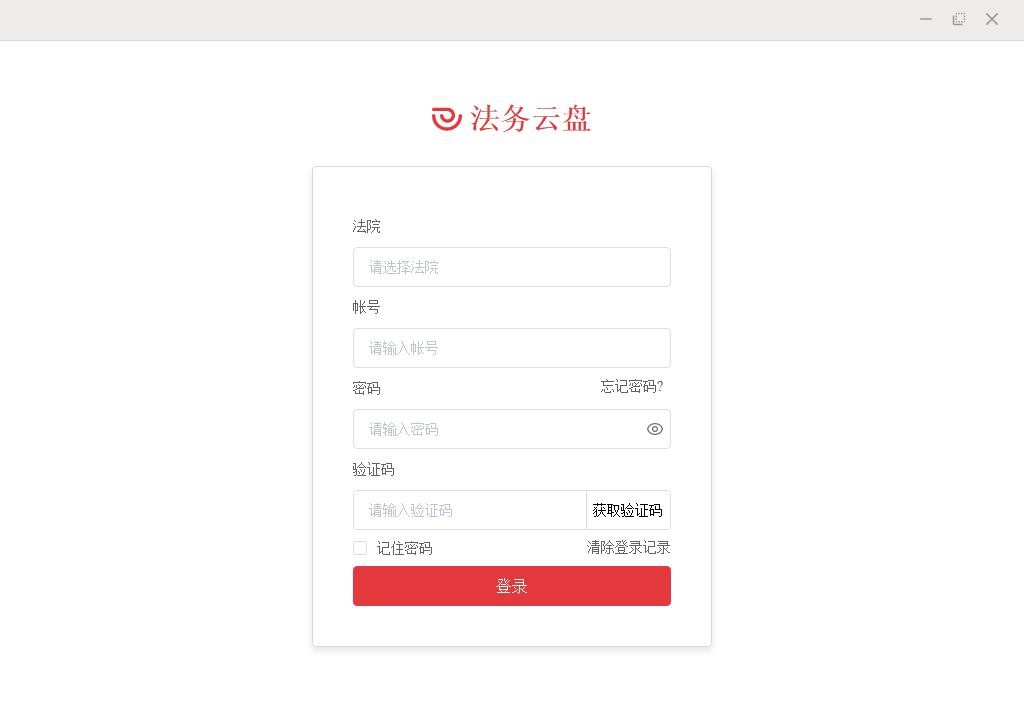The image size is (1024, 706).
Task: Close the window
Action: [x=992, y=19]
